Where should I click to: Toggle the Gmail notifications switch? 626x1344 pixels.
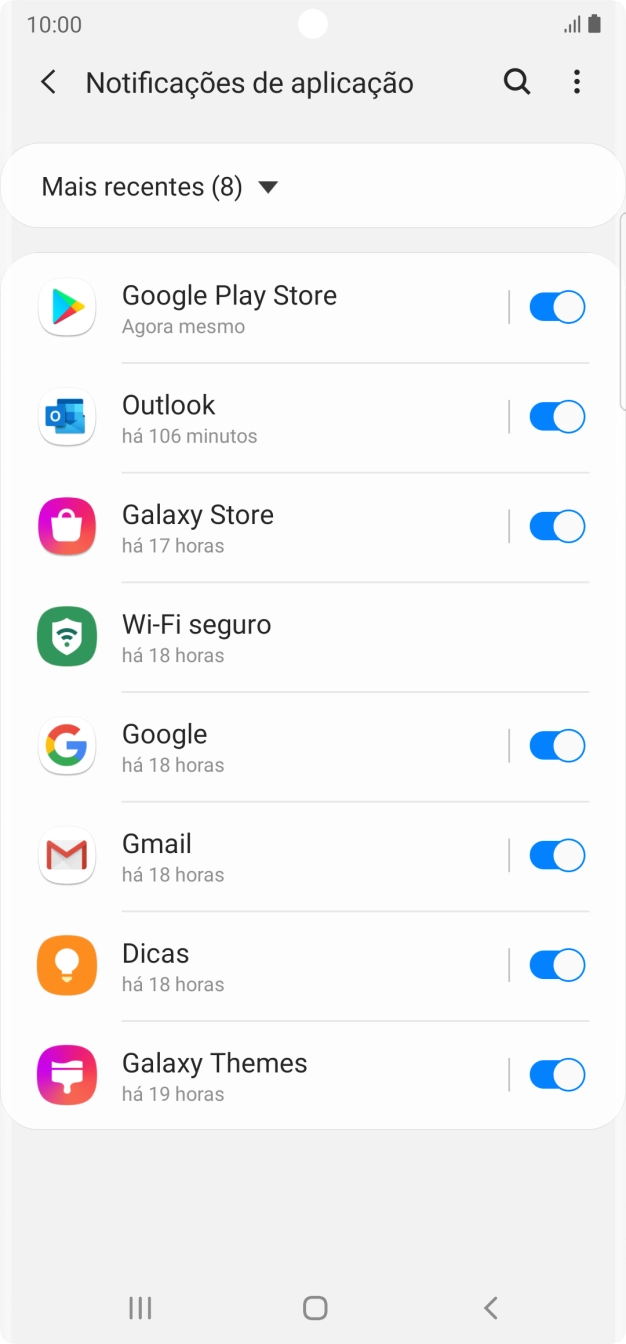(556, 856)
